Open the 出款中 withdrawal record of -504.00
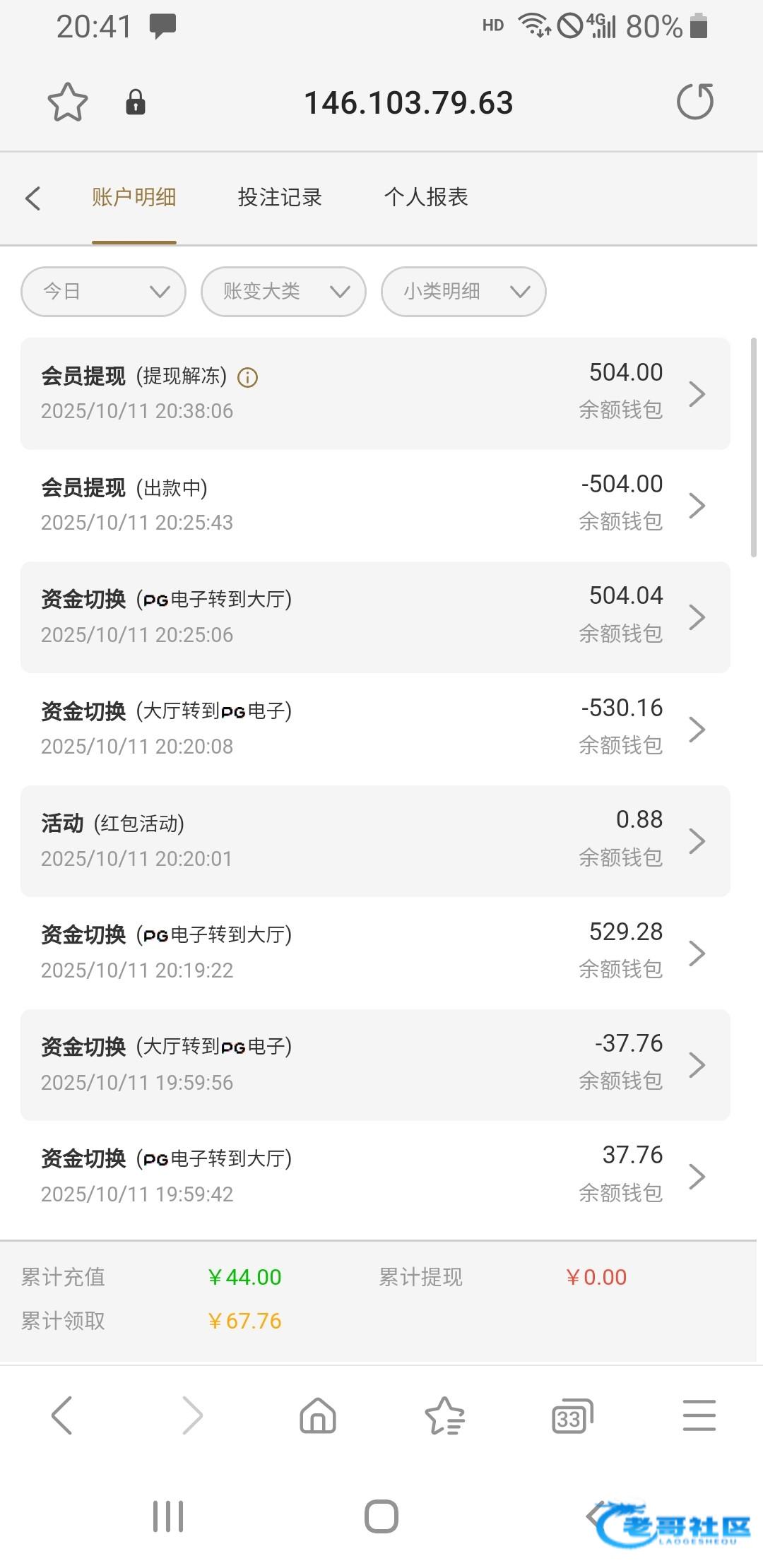The image size is (763, 1568). (x=375, y=505)
